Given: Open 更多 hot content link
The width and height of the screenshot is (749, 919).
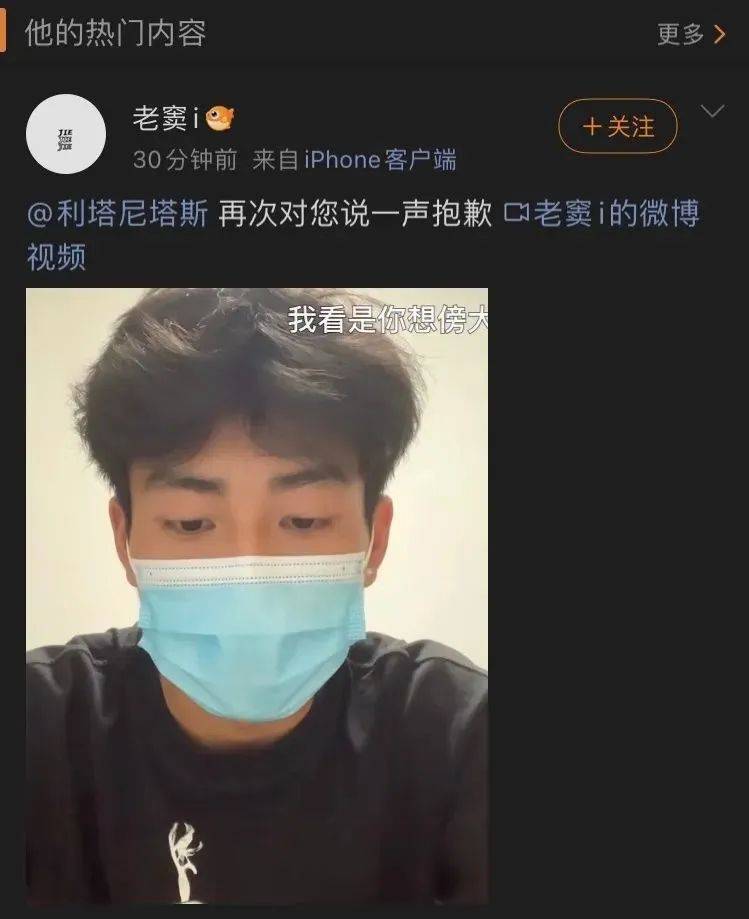Looking at the screenshot, I should 690,34.
